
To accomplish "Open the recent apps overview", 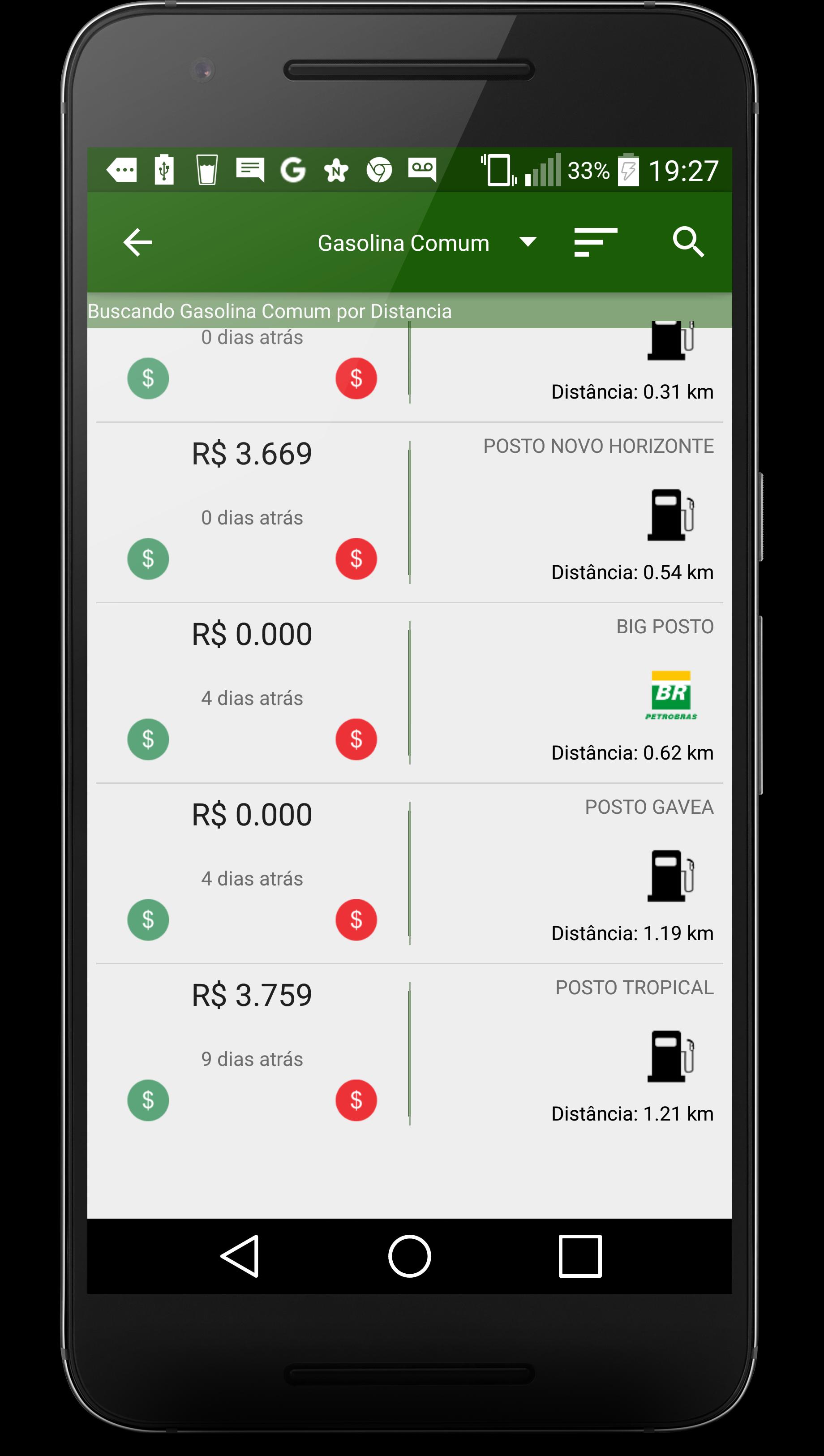I will click(x=579, y=1256).
